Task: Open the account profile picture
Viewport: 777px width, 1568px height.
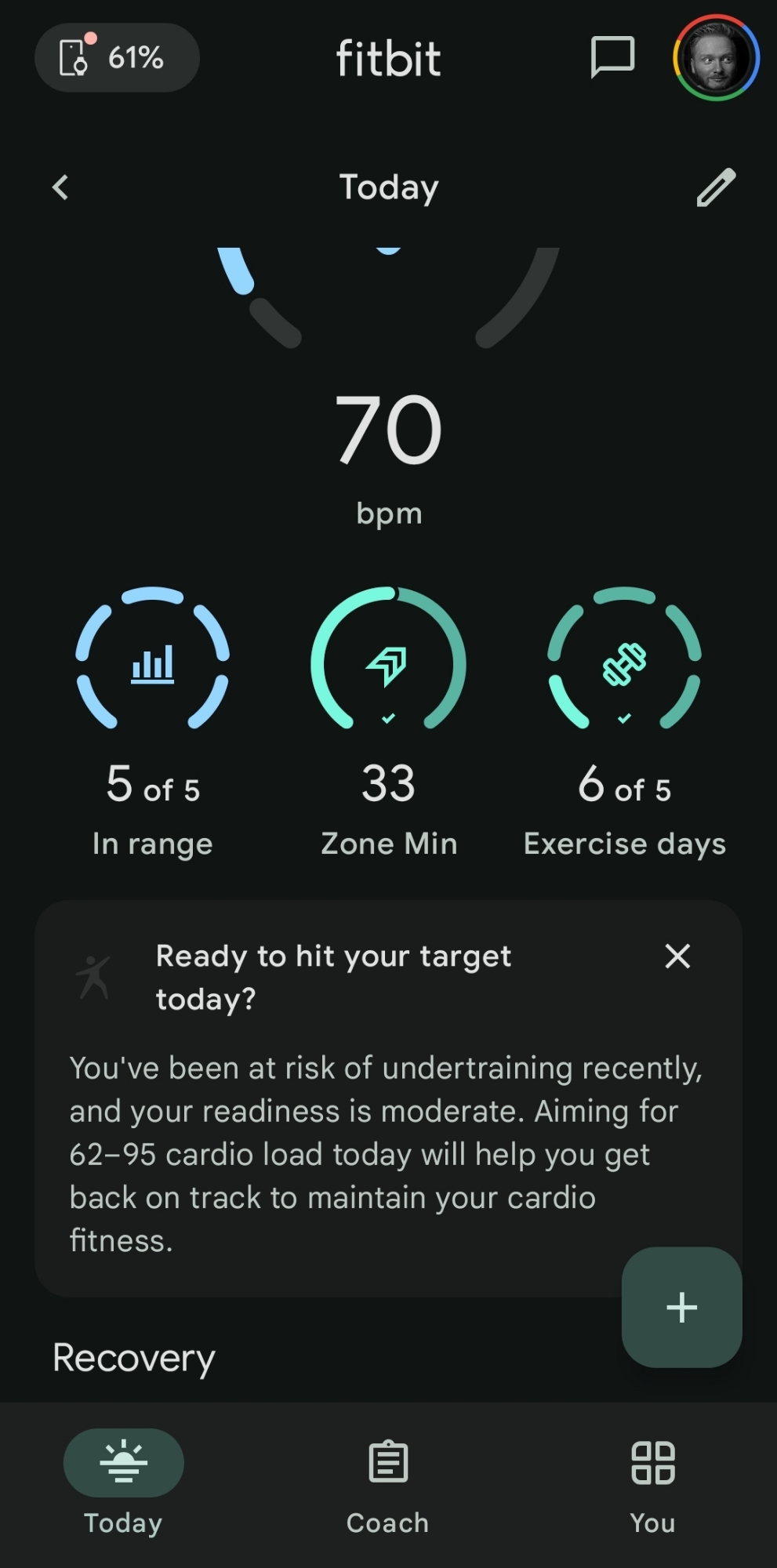Action: coord(715,58)
